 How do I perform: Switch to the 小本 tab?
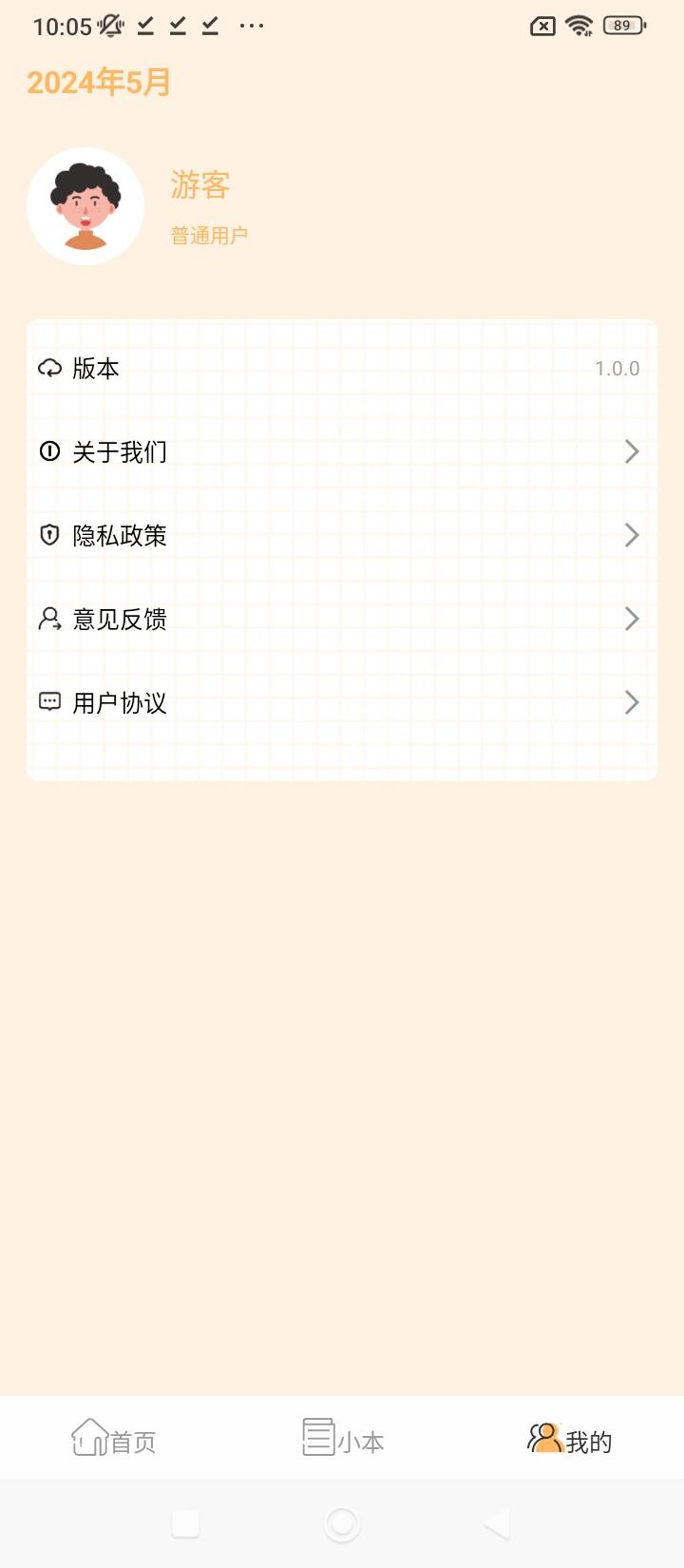pos(342,1440)
